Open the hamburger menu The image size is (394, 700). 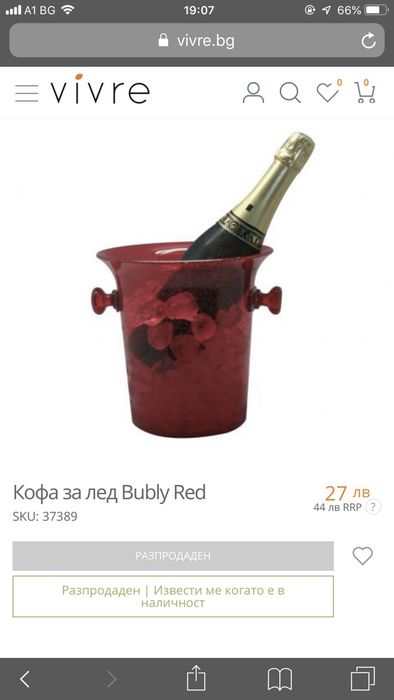pyautogui.click(x=27, y=93)
